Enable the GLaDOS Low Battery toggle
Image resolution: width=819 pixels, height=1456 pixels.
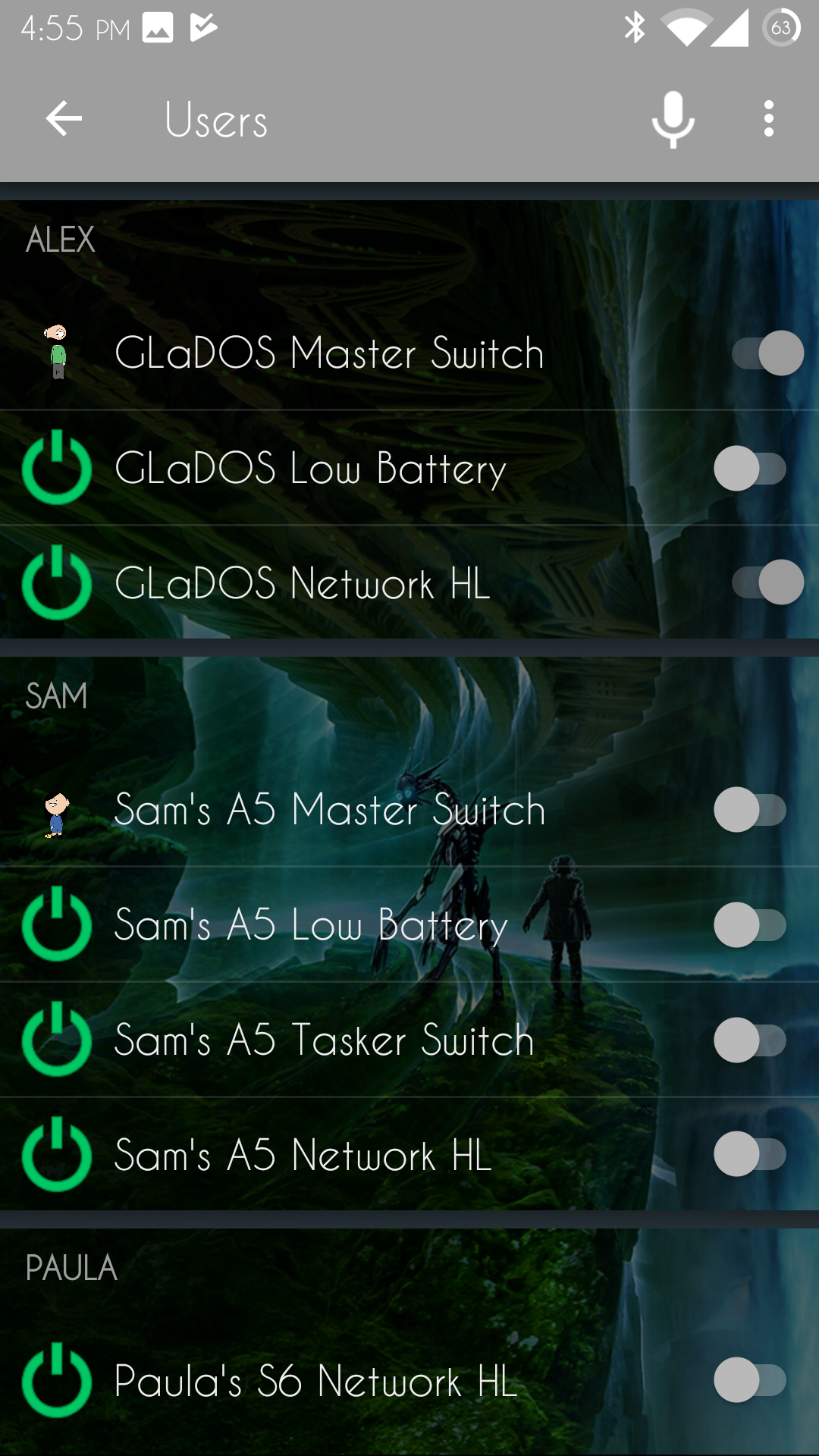click(x=752, y=468)
